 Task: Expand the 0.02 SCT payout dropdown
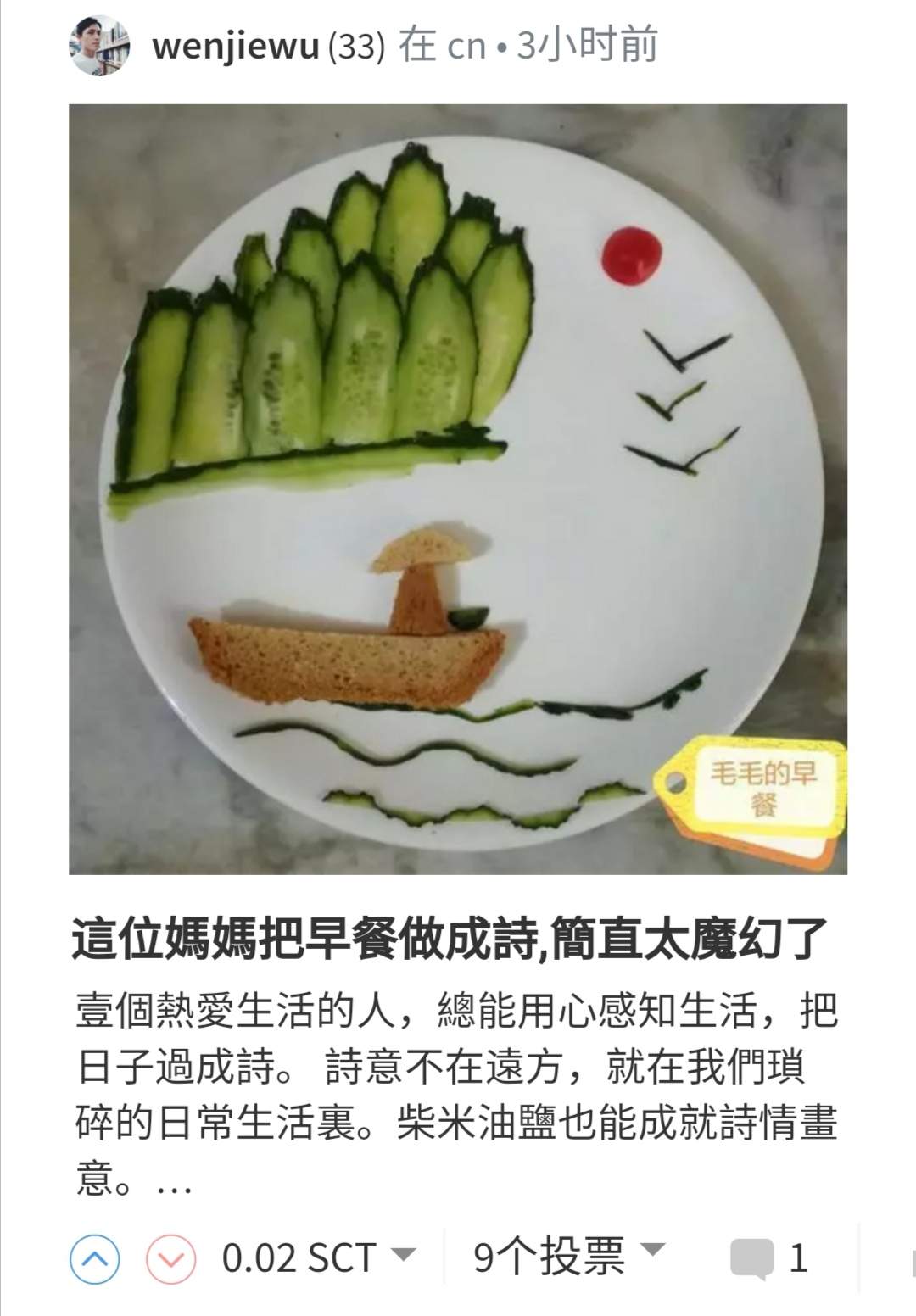(404, 1253)
